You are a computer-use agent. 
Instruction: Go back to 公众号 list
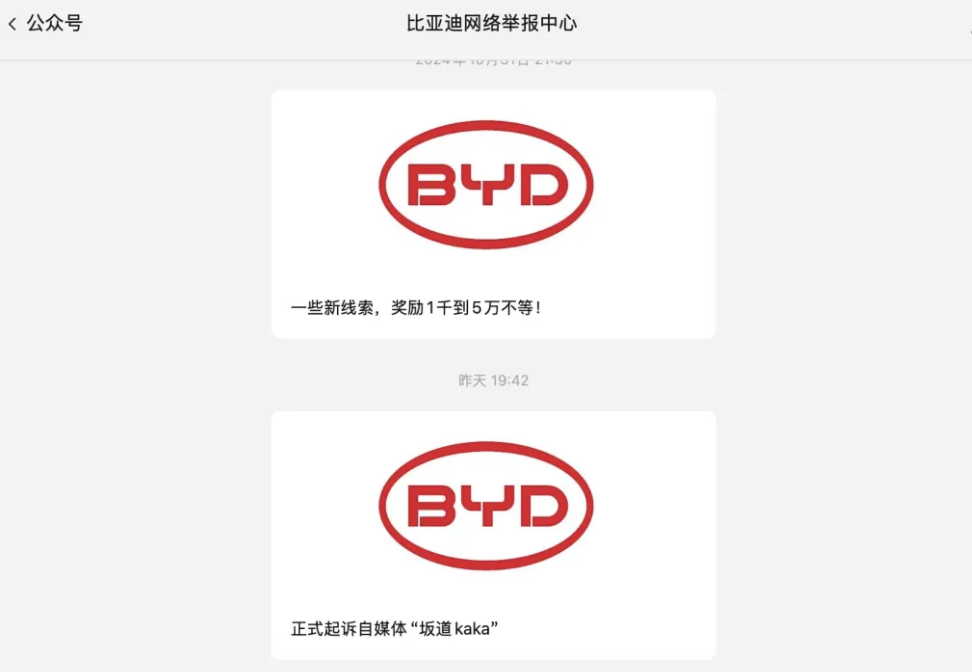coord(44,24)
